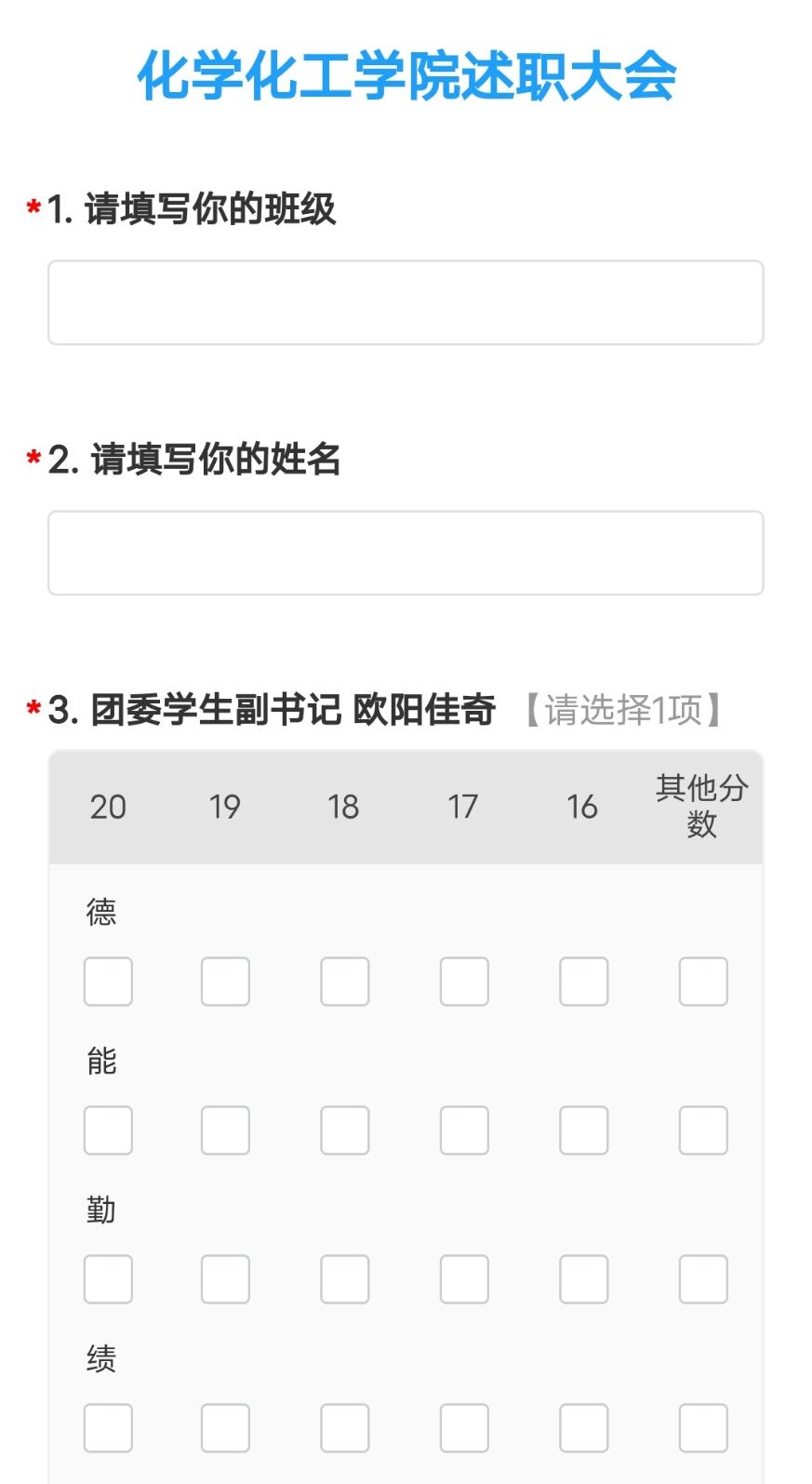This screenshot has height=1484, width=812.
Task: Select score 20 for 绩
Action: [x=108, y=1428]
